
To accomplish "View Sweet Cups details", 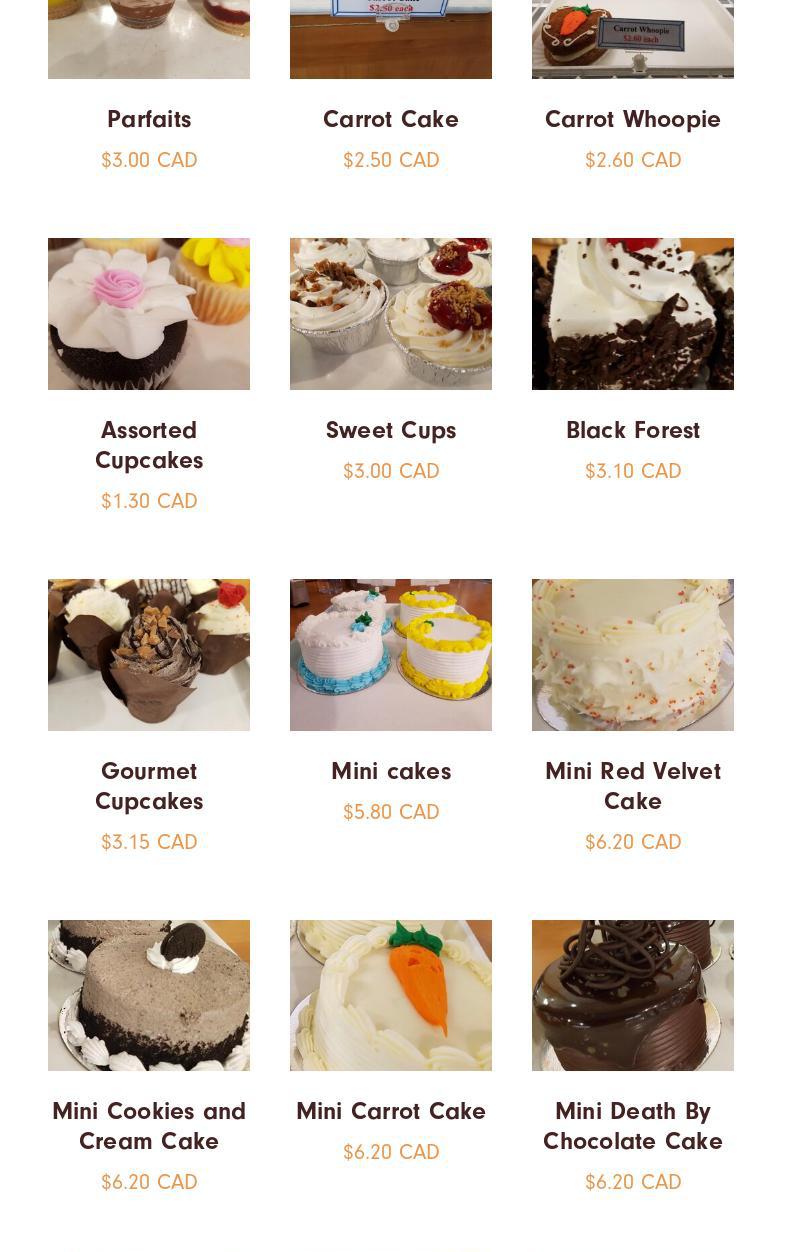I will coord(390,430).
